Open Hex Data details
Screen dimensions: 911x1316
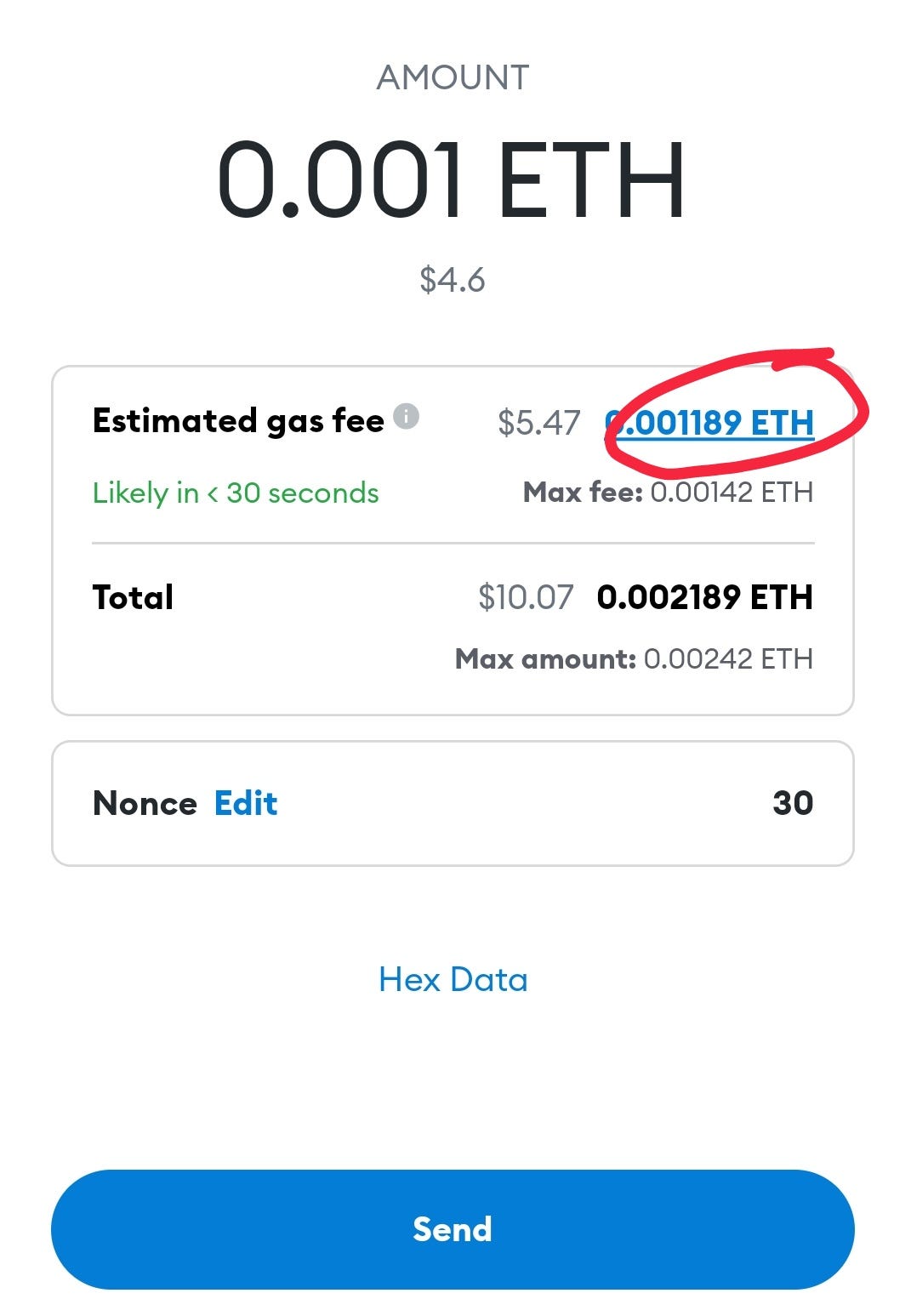point(454,979)
